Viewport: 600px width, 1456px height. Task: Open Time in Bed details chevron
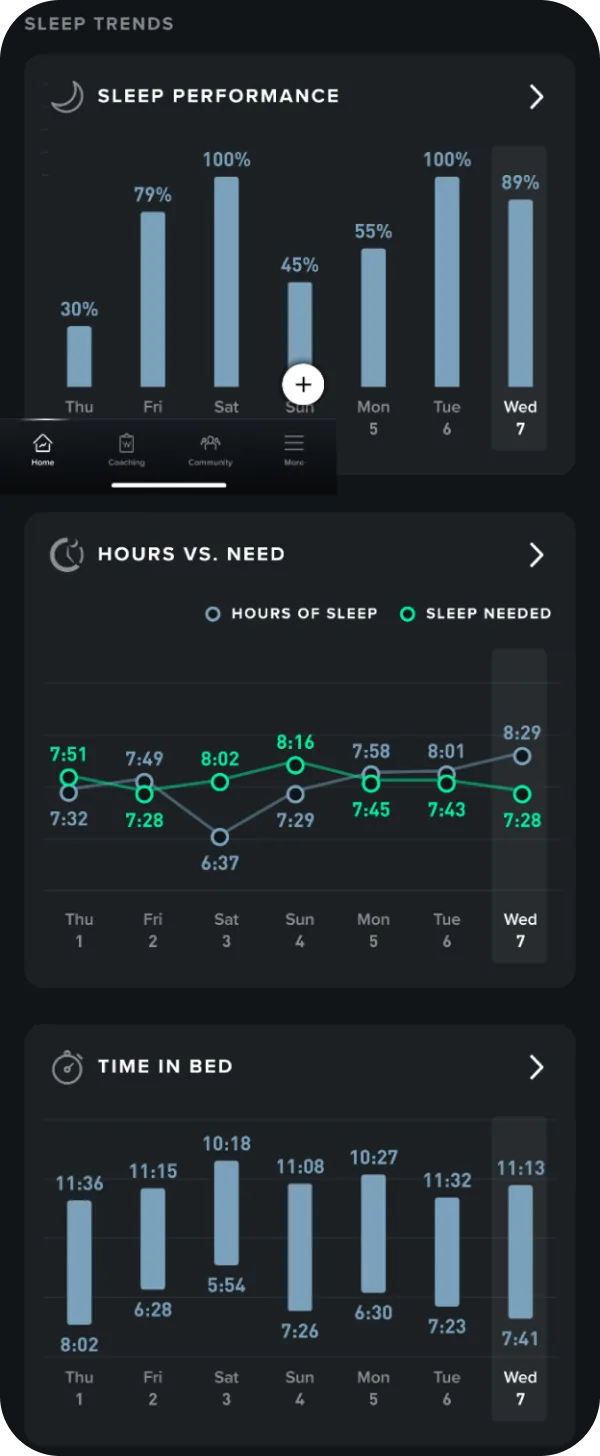[536, 1067]
